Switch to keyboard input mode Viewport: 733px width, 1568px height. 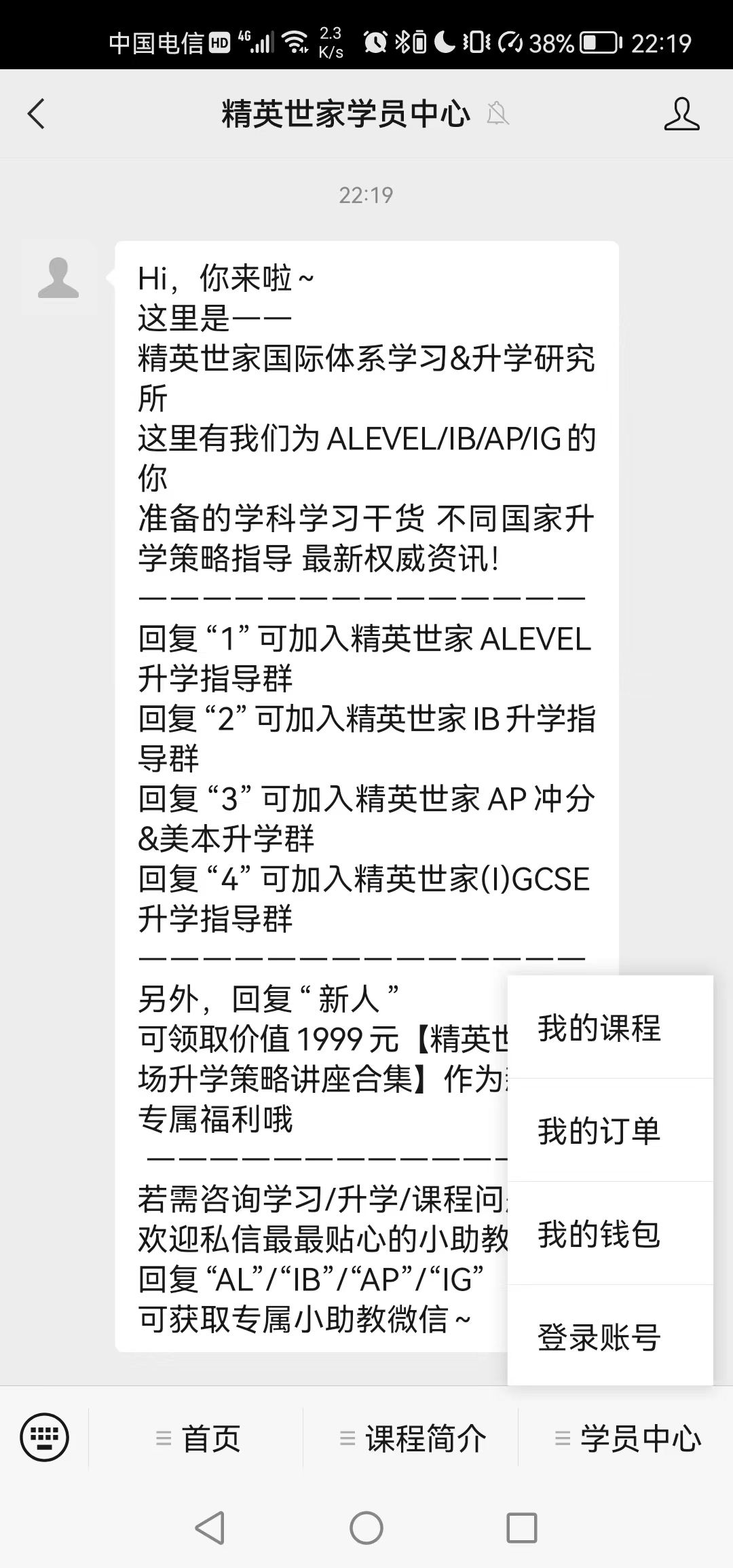[x=45, y=1438]
